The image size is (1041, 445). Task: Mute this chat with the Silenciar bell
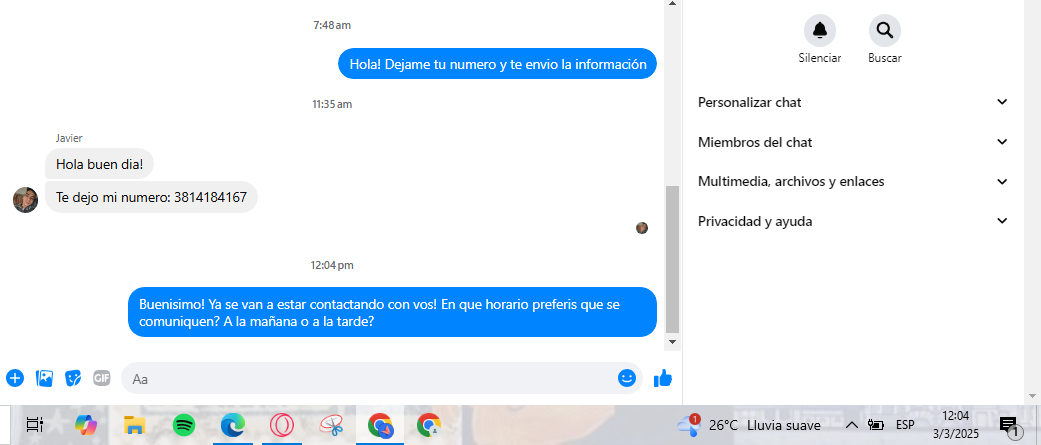pos(820,31)
